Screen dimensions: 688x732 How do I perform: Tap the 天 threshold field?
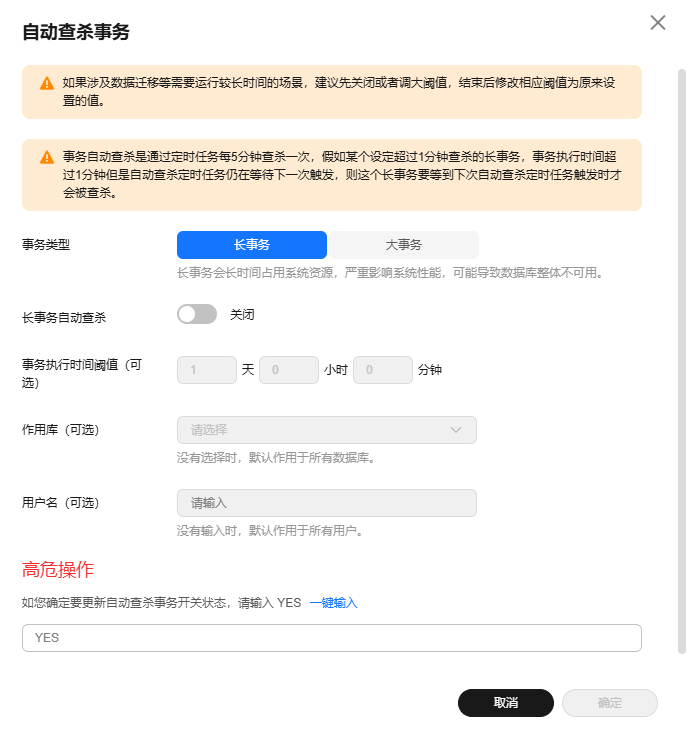click(207, 370)
